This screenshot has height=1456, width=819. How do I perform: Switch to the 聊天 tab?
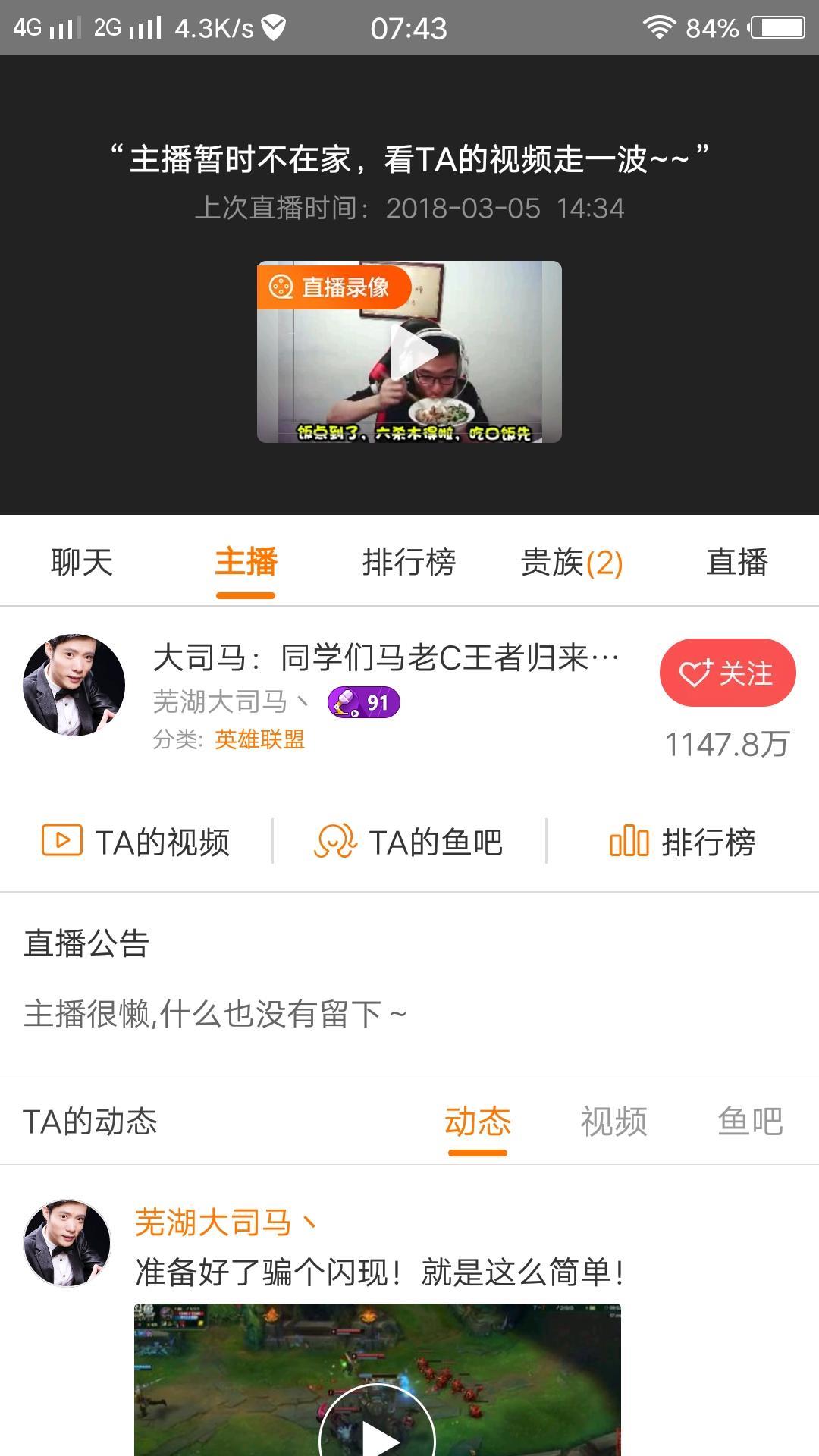(x=82, y=563)
